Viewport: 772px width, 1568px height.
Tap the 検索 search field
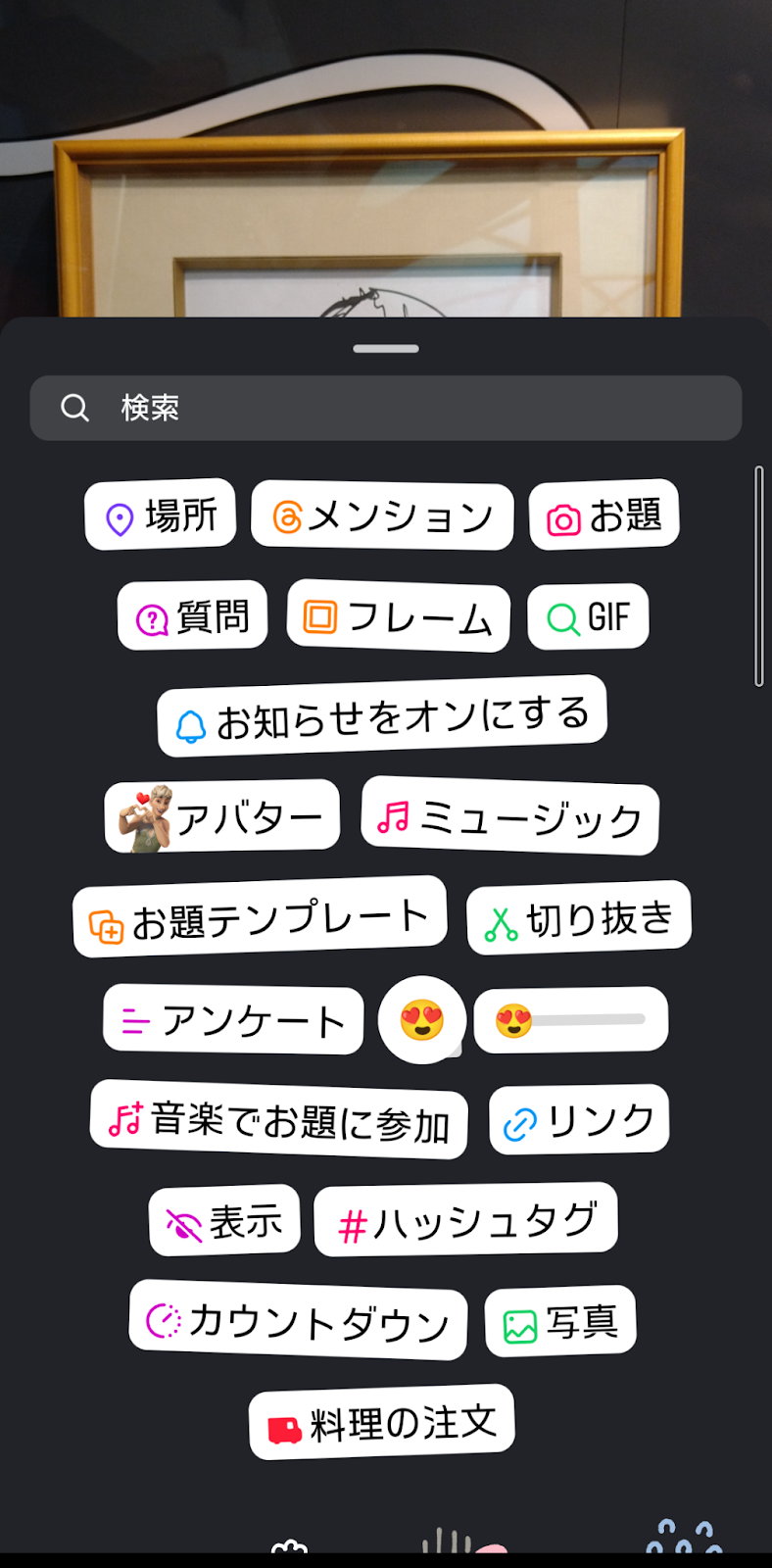[386, 408]
